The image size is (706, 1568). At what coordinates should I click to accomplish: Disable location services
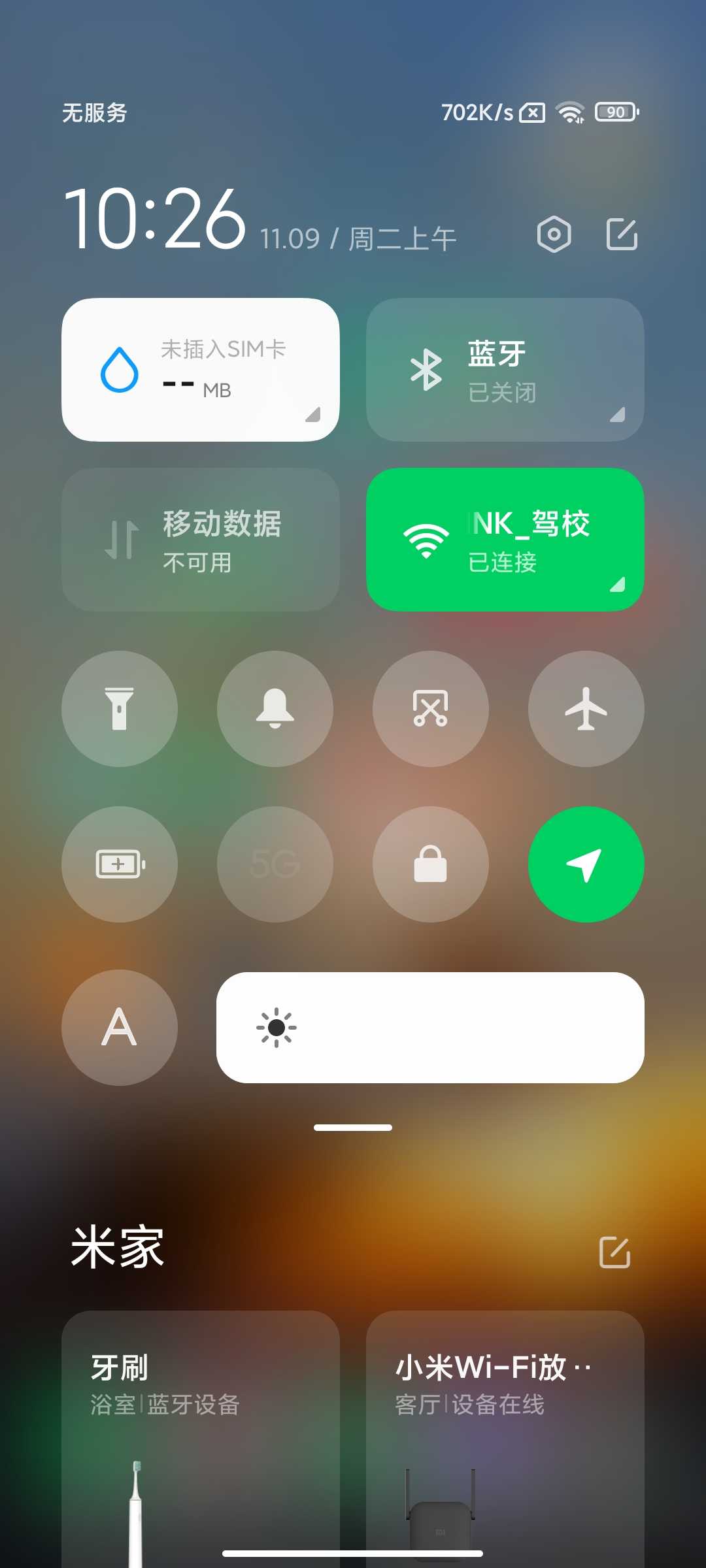click(x=586, y=864)
